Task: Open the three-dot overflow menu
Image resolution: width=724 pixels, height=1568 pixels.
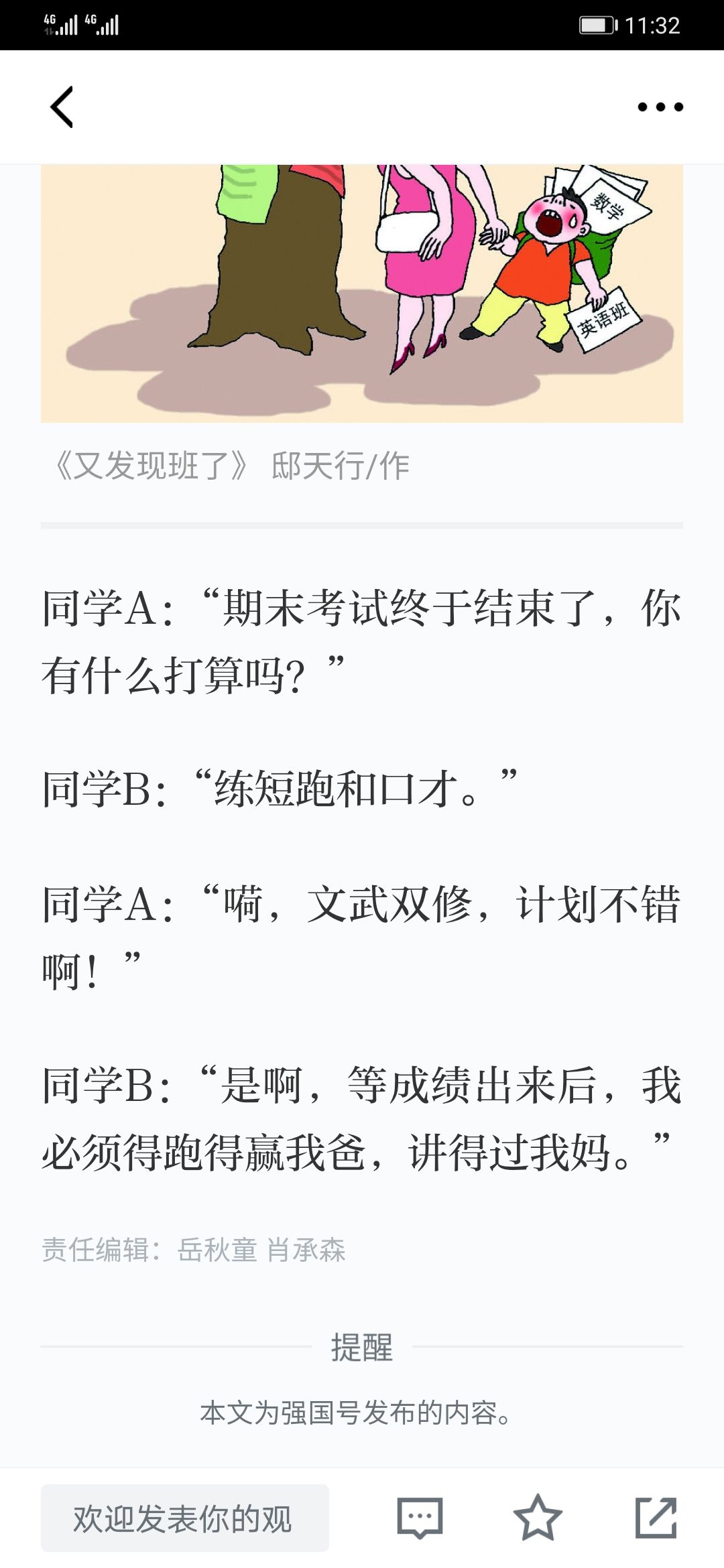Action: (660, 107)
